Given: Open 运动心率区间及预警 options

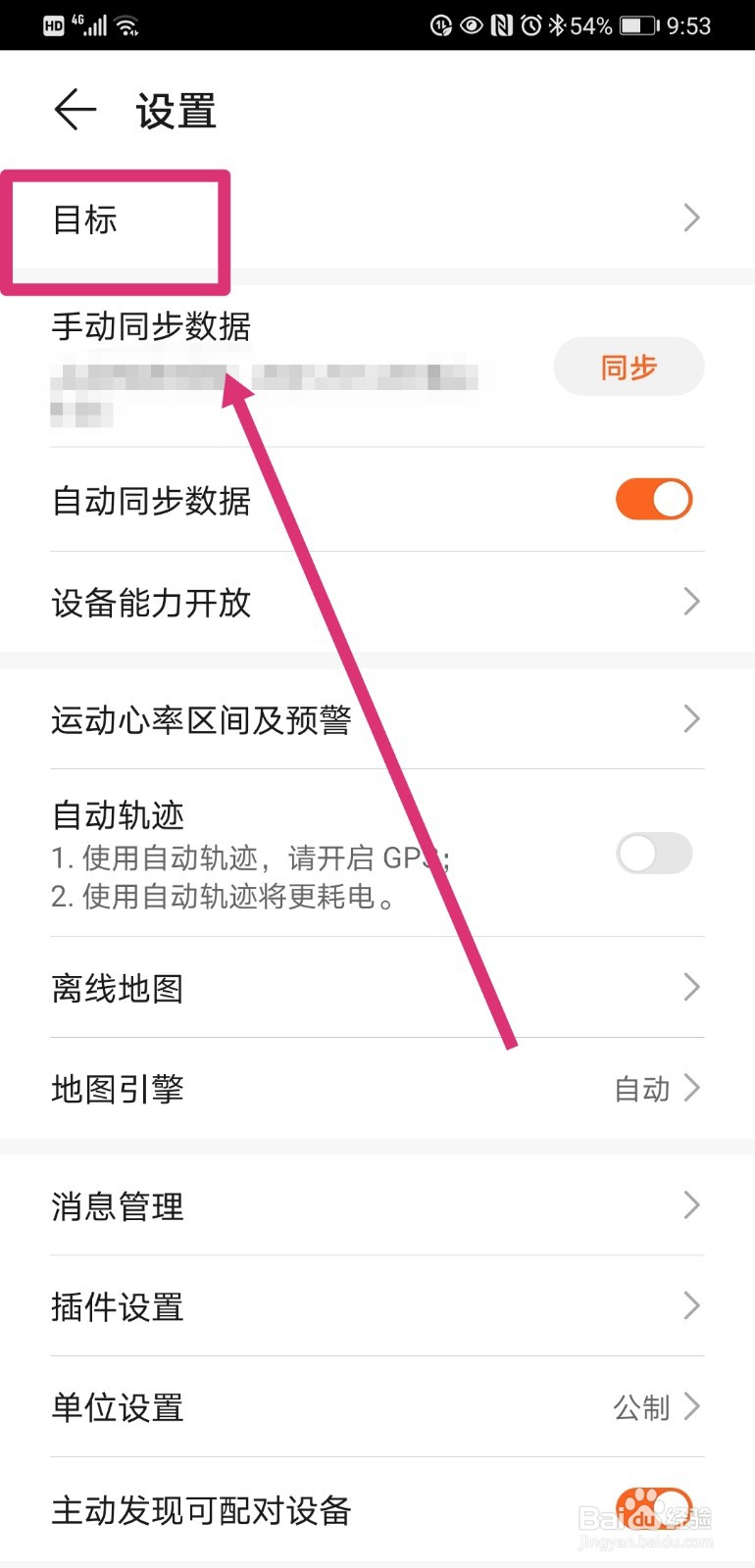Looking at the screenshot, I should 377,719.
